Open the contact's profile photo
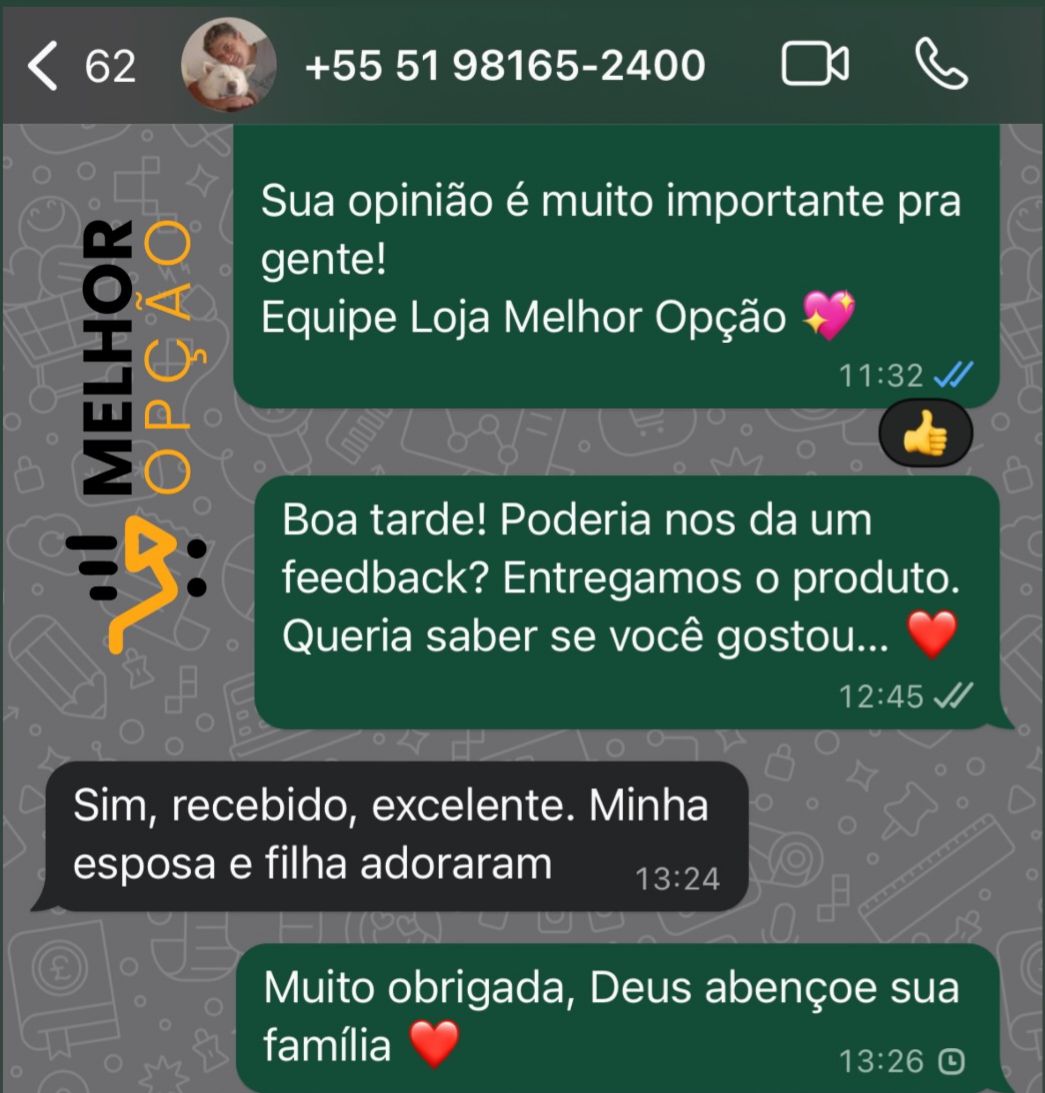The width and height of the screenshot is (1045, 1093). coord(229,66)
